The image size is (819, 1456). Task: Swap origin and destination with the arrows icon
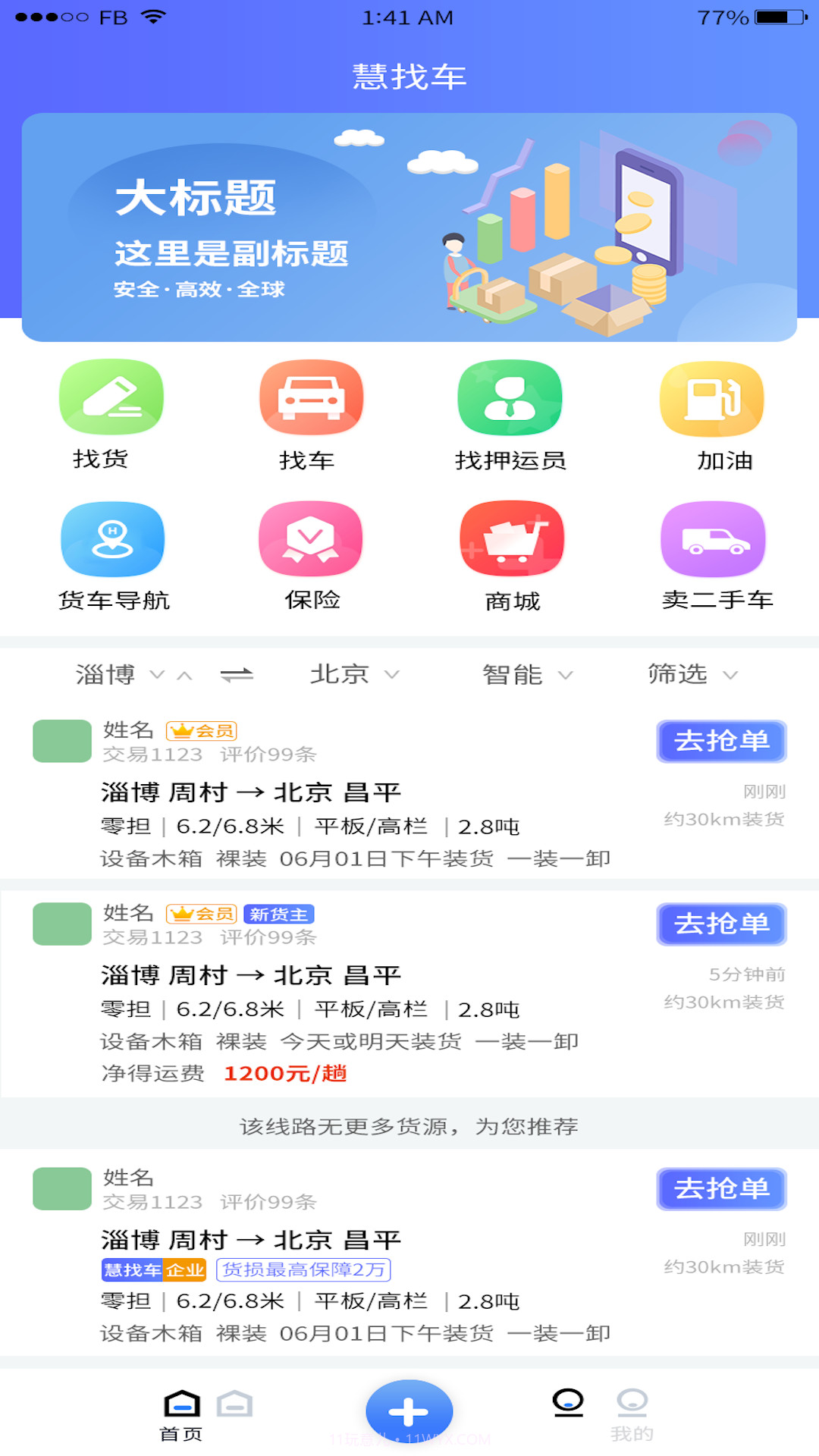coord(237,674)
